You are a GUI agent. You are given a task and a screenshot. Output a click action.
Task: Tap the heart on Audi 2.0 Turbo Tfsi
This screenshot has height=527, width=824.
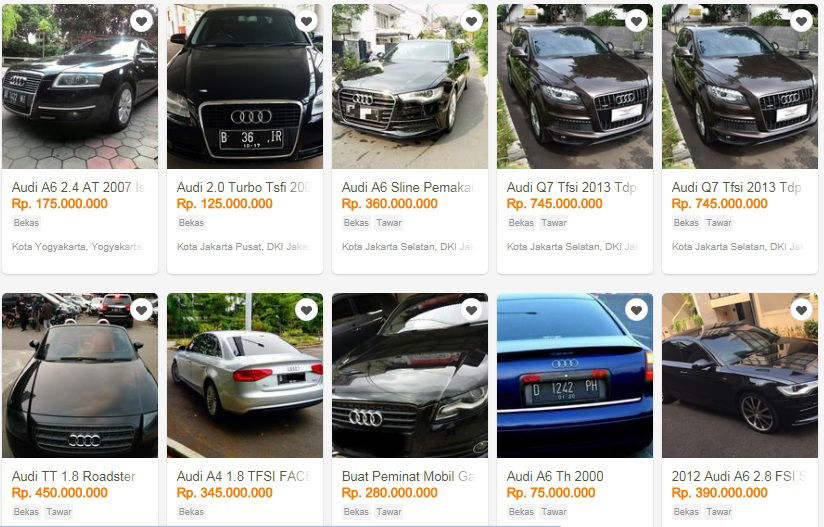pos(306,21)
